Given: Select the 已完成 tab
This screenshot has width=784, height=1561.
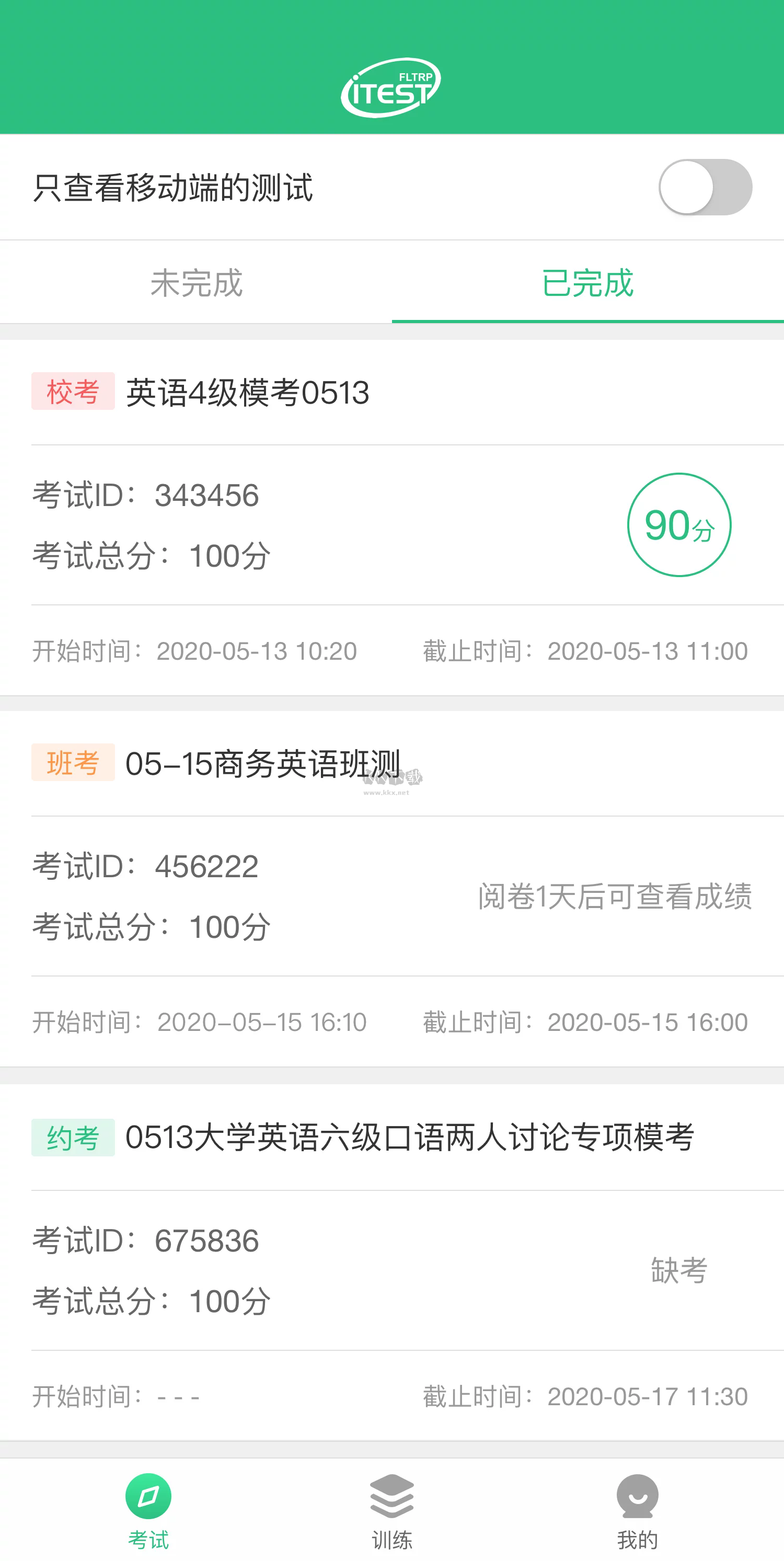Looking at the screenshot, I should click(x=586, y=283).
